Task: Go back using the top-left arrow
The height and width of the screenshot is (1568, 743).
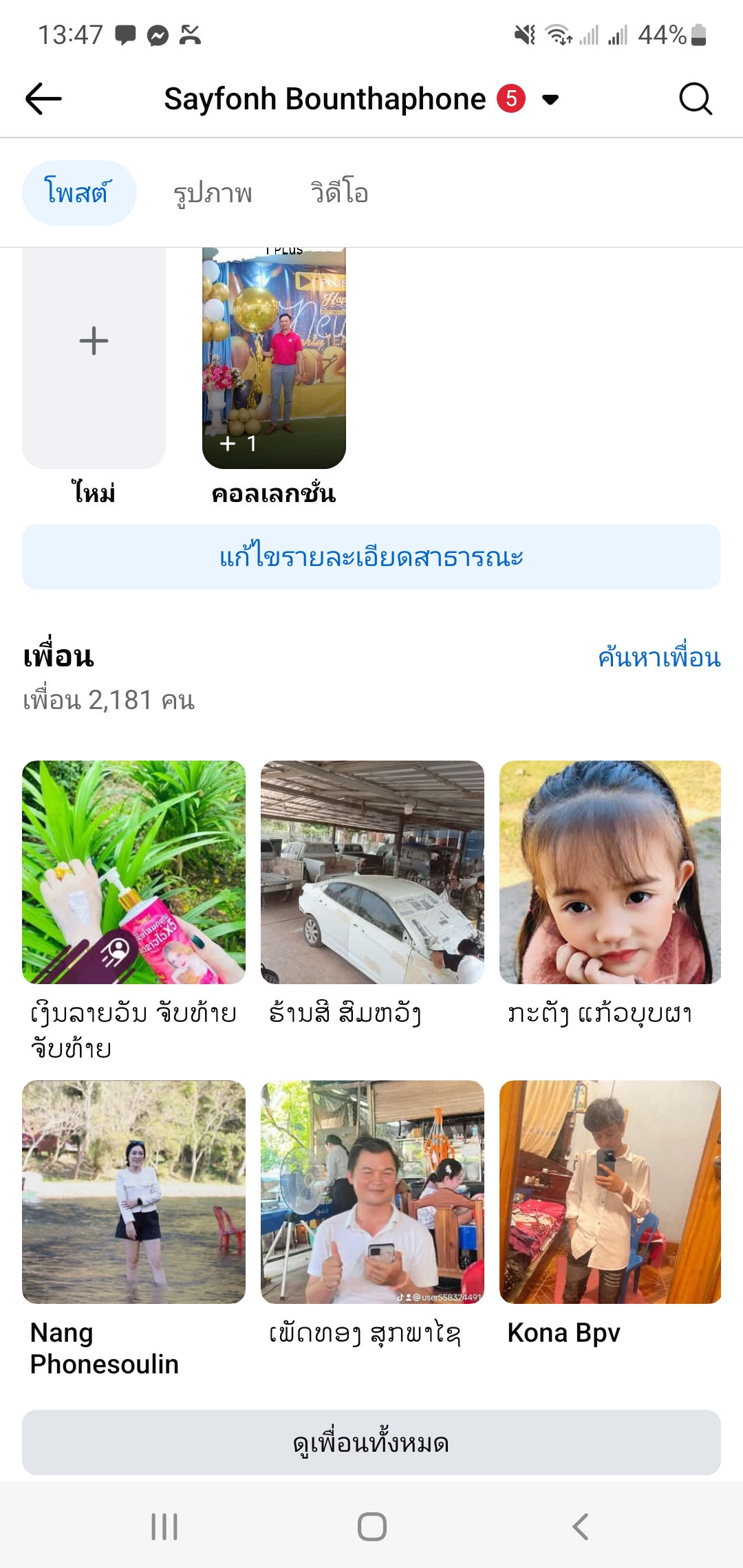Action: point(43,99)
